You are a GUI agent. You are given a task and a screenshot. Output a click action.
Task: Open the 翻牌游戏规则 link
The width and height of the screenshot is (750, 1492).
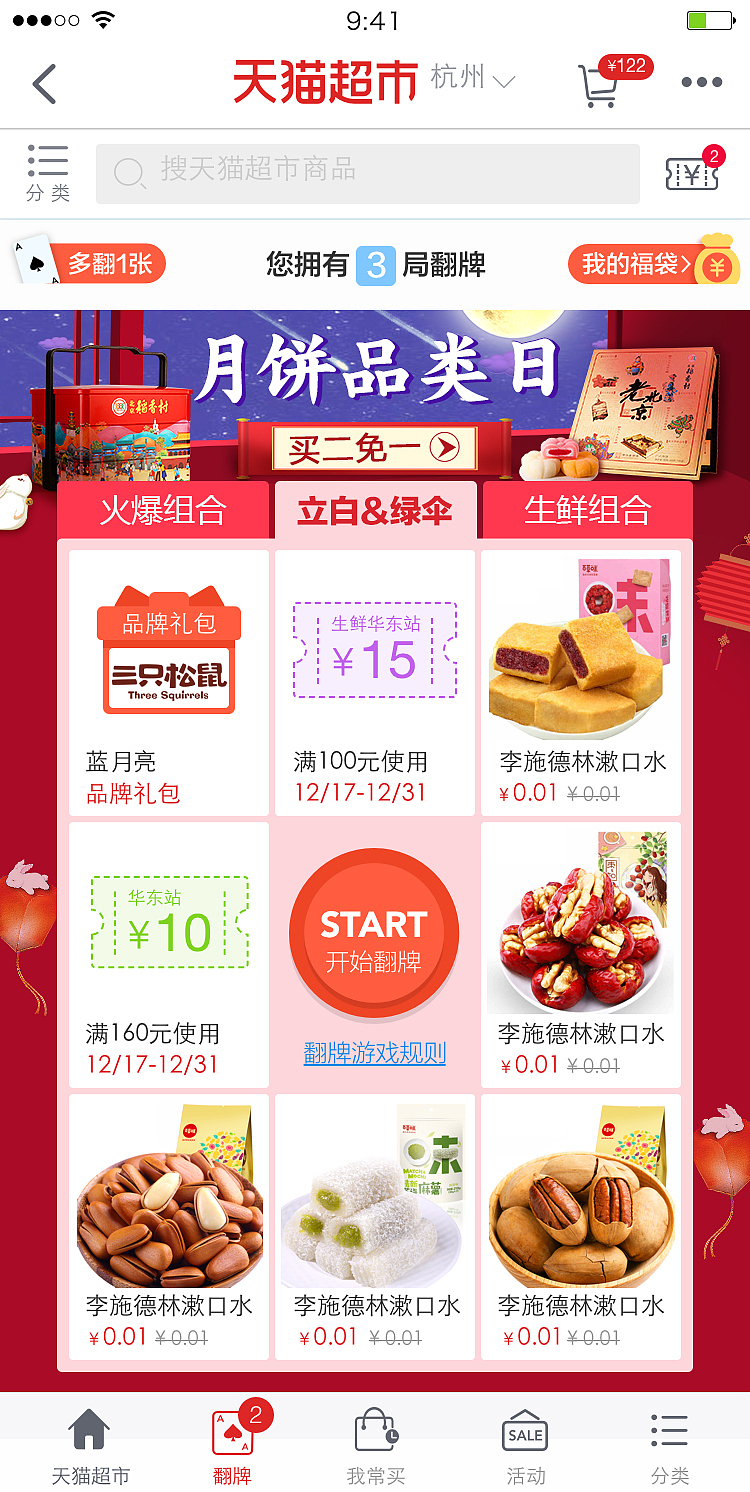click(374, 1053)
